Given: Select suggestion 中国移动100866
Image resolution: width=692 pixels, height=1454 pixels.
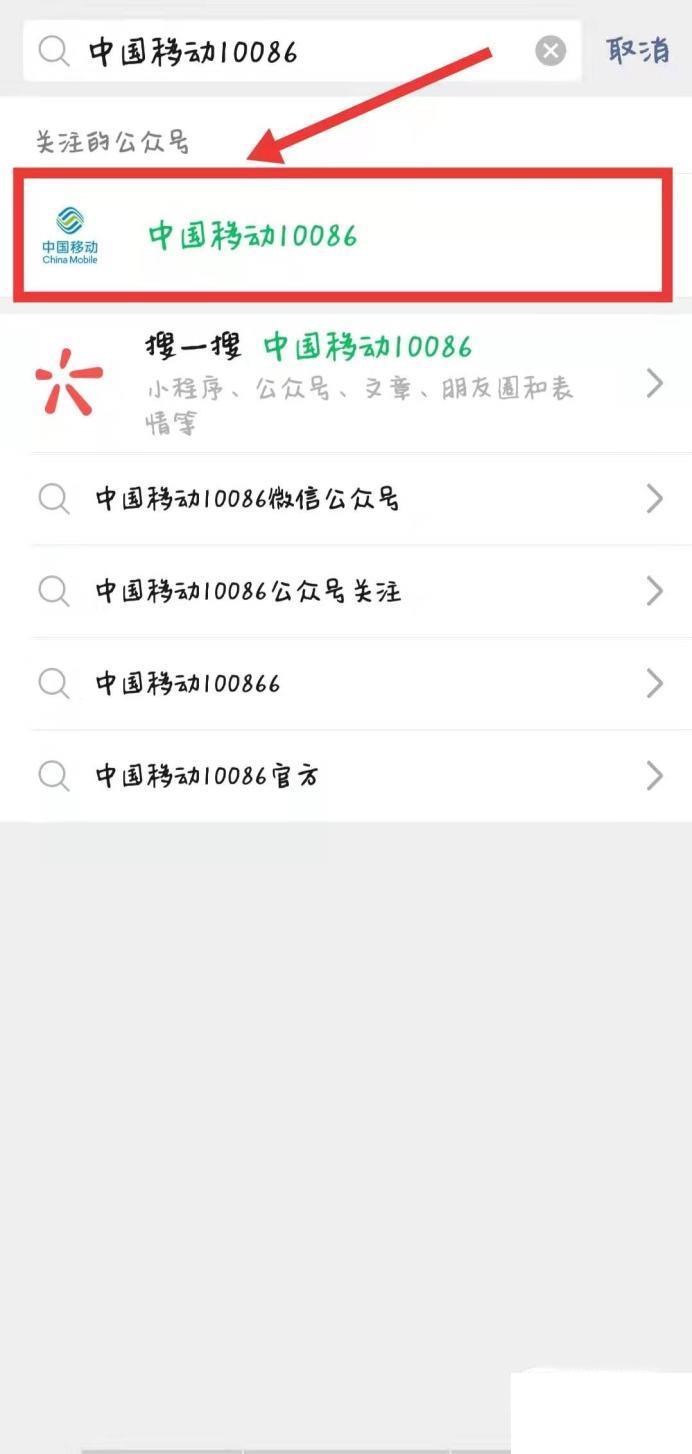Looking at the screenshot, I should point(346,683).
